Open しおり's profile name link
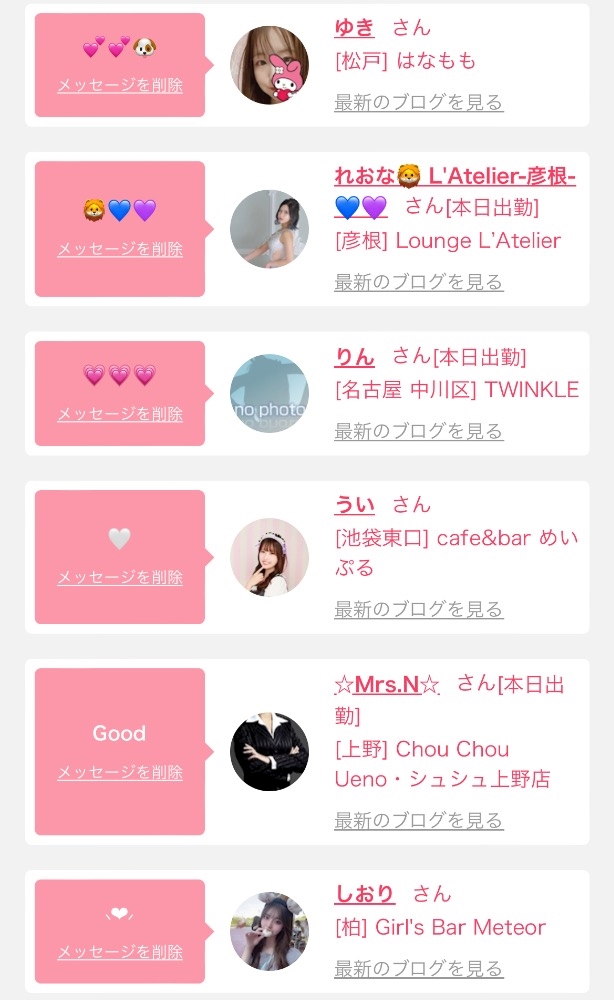The width and height of the screenshot is (614, 1000). point(364,894)
